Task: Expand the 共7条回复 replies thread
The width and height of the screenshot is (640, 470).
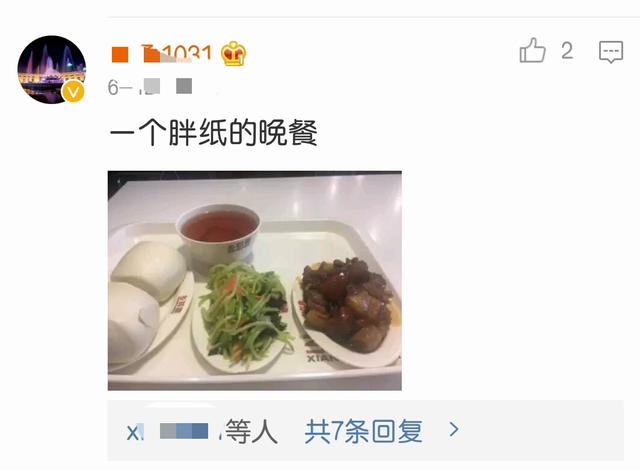Action: point(381,432)
